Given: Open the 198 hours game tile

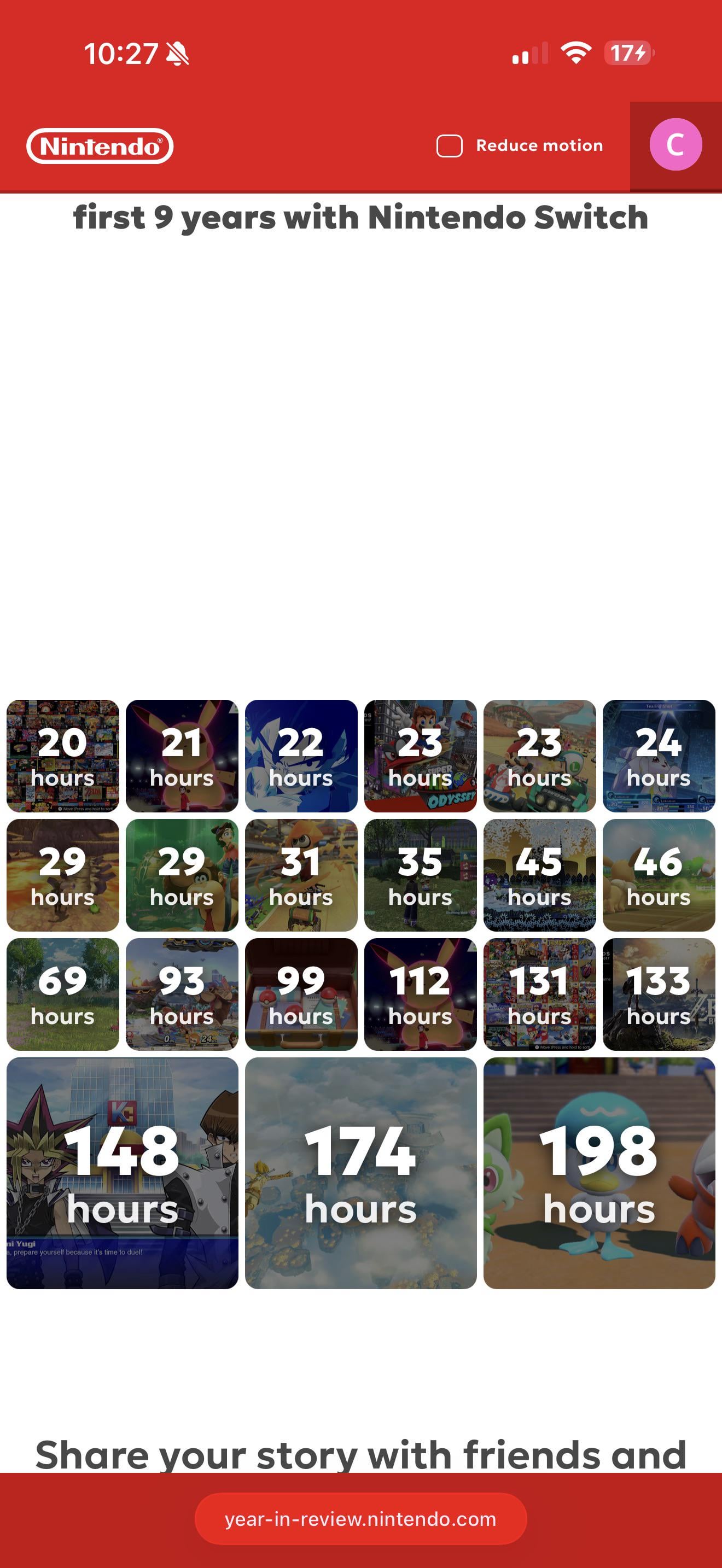Looking at the screenshot, I should click(599, 1173).
